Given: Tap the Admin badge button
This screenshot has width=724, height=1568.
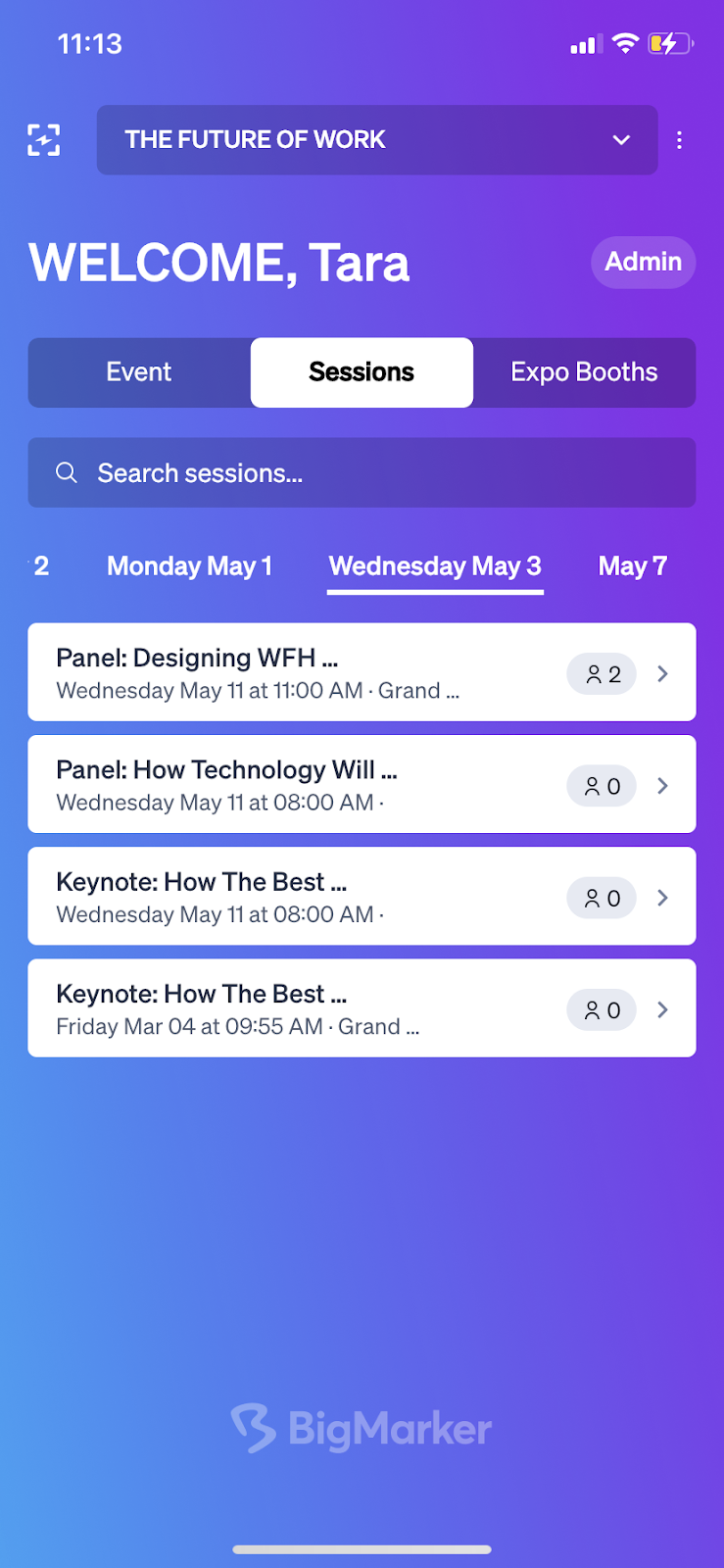Looking at the screenshot, I should 643,262.
